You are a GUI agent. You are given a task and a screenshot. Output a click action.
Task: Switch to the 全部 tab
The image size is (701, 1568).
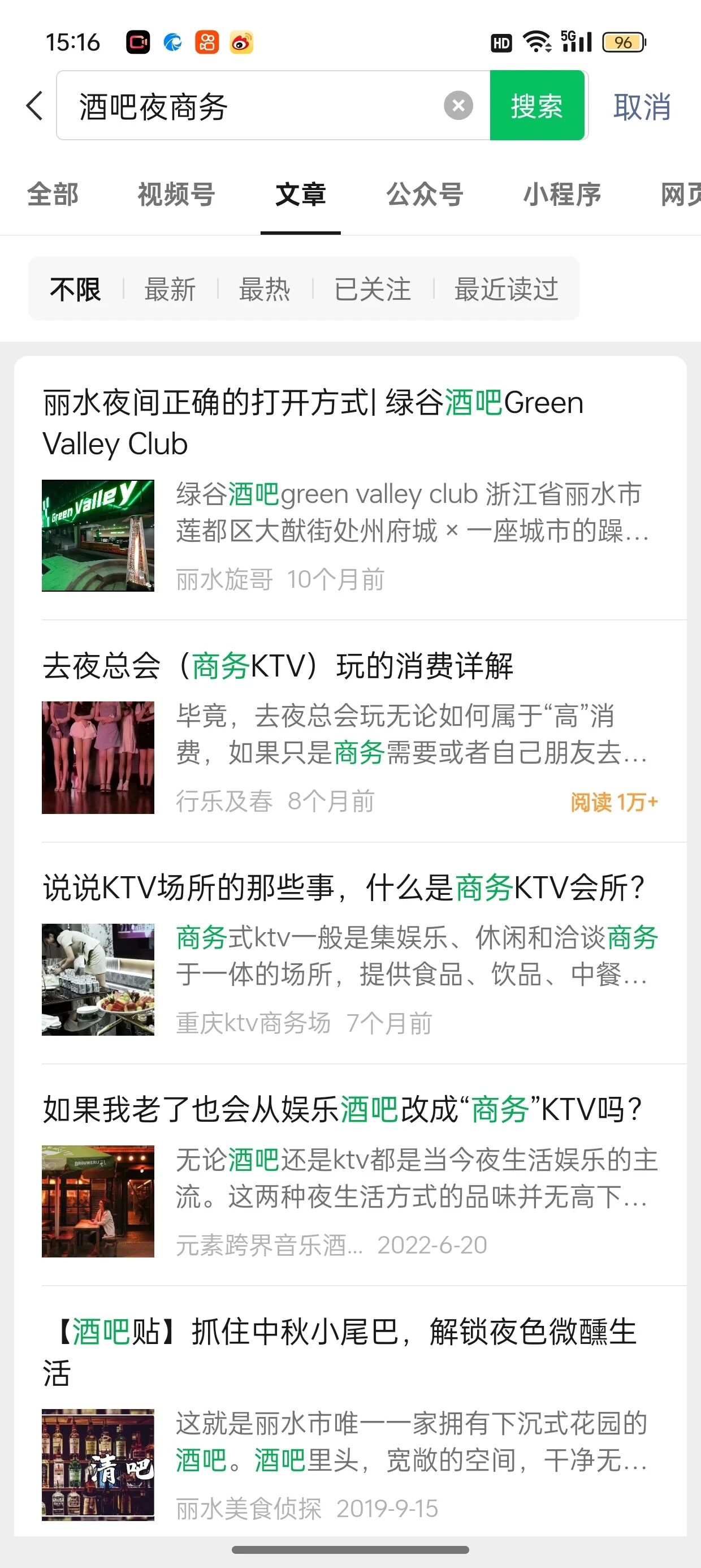[53, 195]
